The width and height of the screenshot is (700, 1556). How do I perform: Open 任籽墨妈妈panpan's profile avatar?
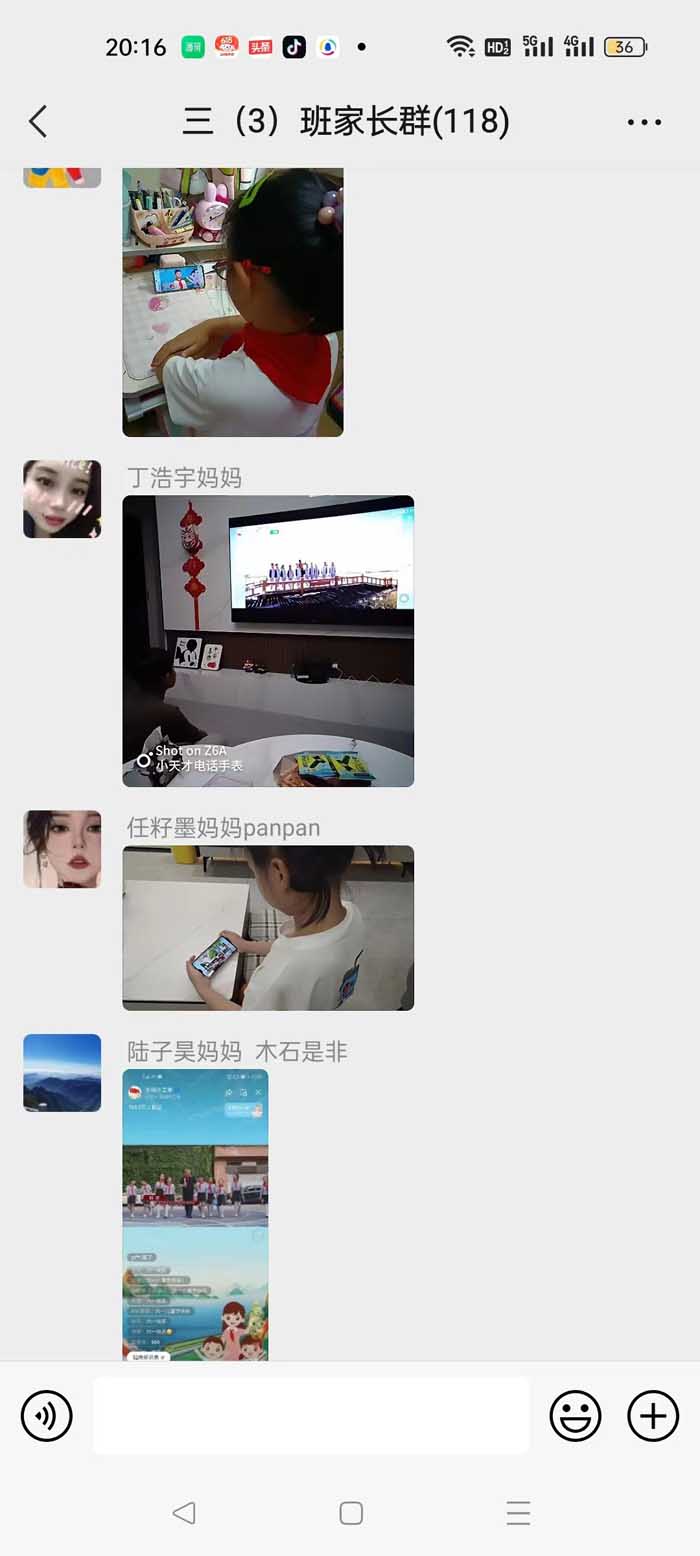[x=62, y=849]
